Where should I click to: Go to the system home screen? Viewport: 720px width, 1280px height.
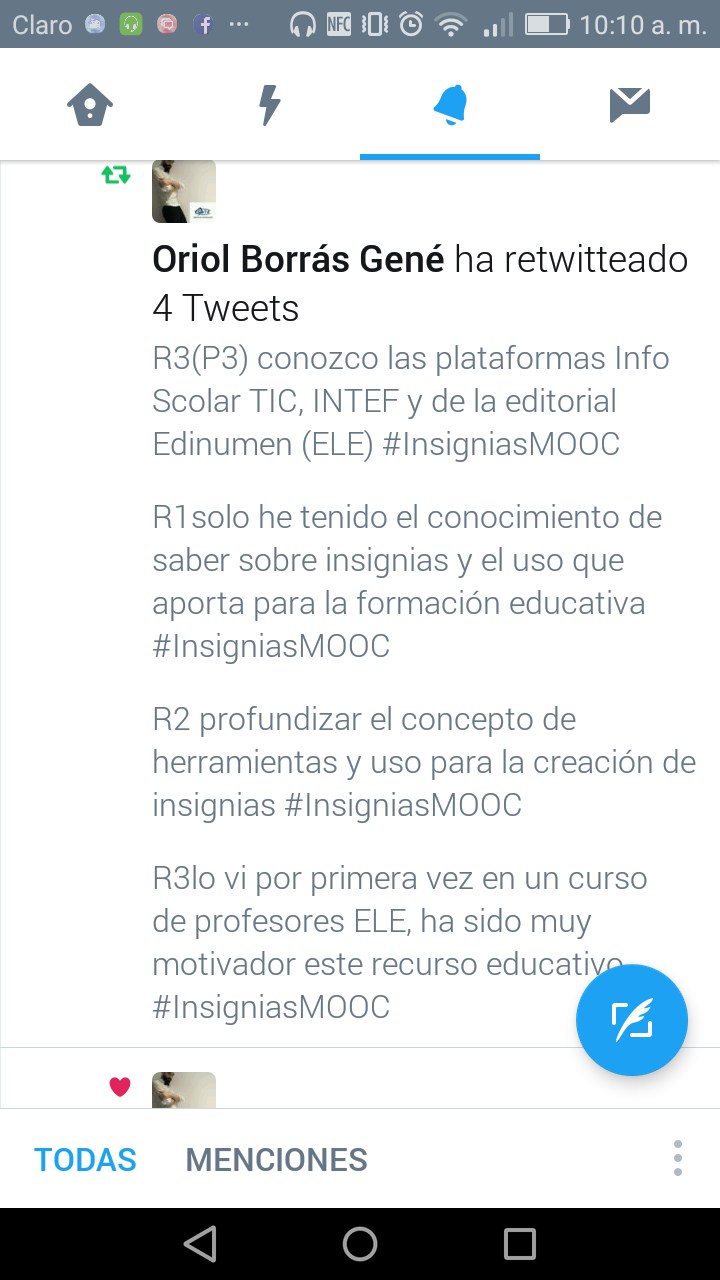point(360,1244)
